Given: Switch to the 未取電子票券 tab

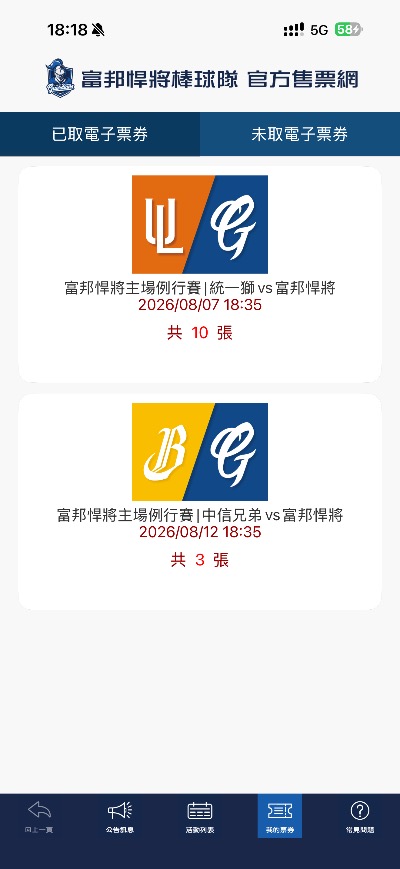Looking at the screenshot, I should [300, 134].
